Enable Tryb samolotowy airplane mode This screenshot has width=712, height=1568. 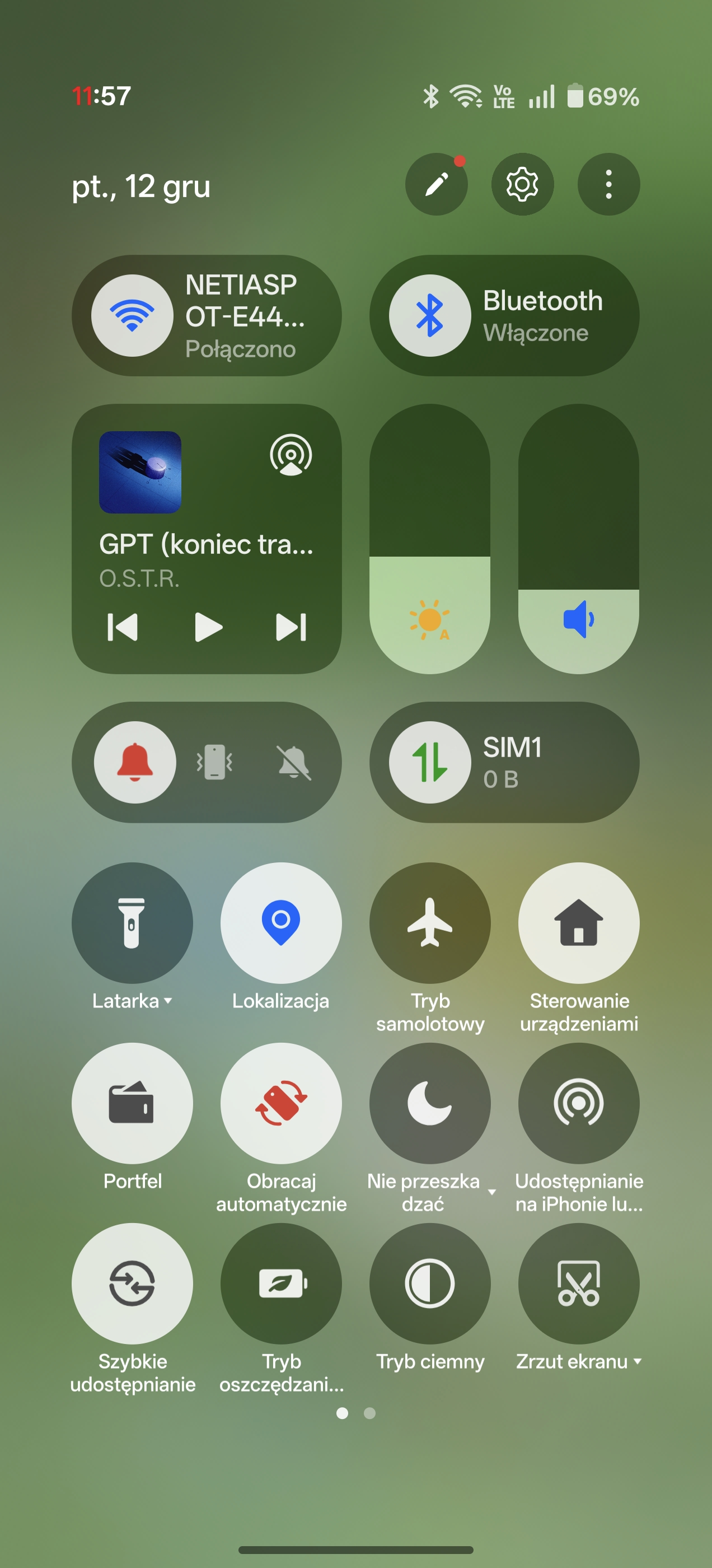coord(430,923)
